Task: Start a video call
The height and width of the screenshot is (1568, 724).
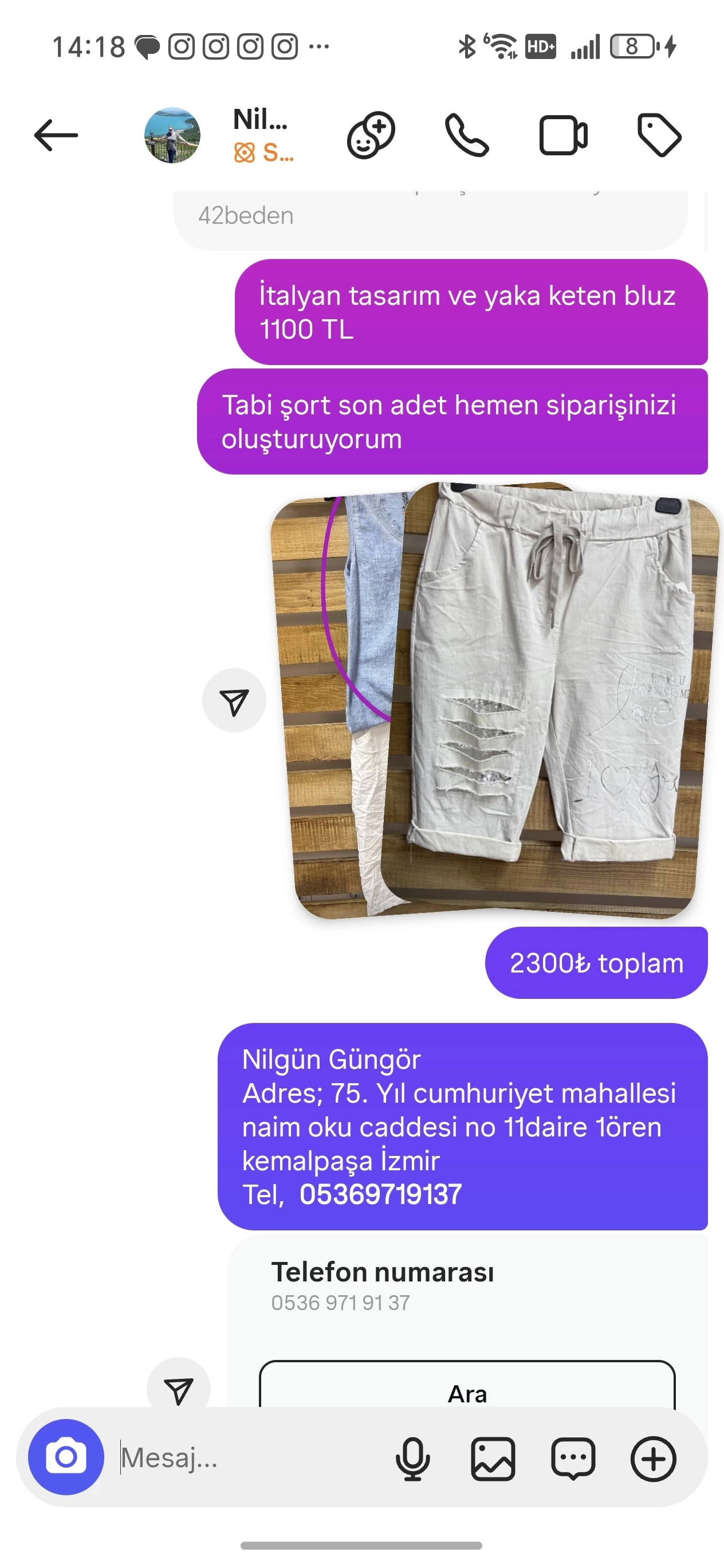Action: (564, 135)
